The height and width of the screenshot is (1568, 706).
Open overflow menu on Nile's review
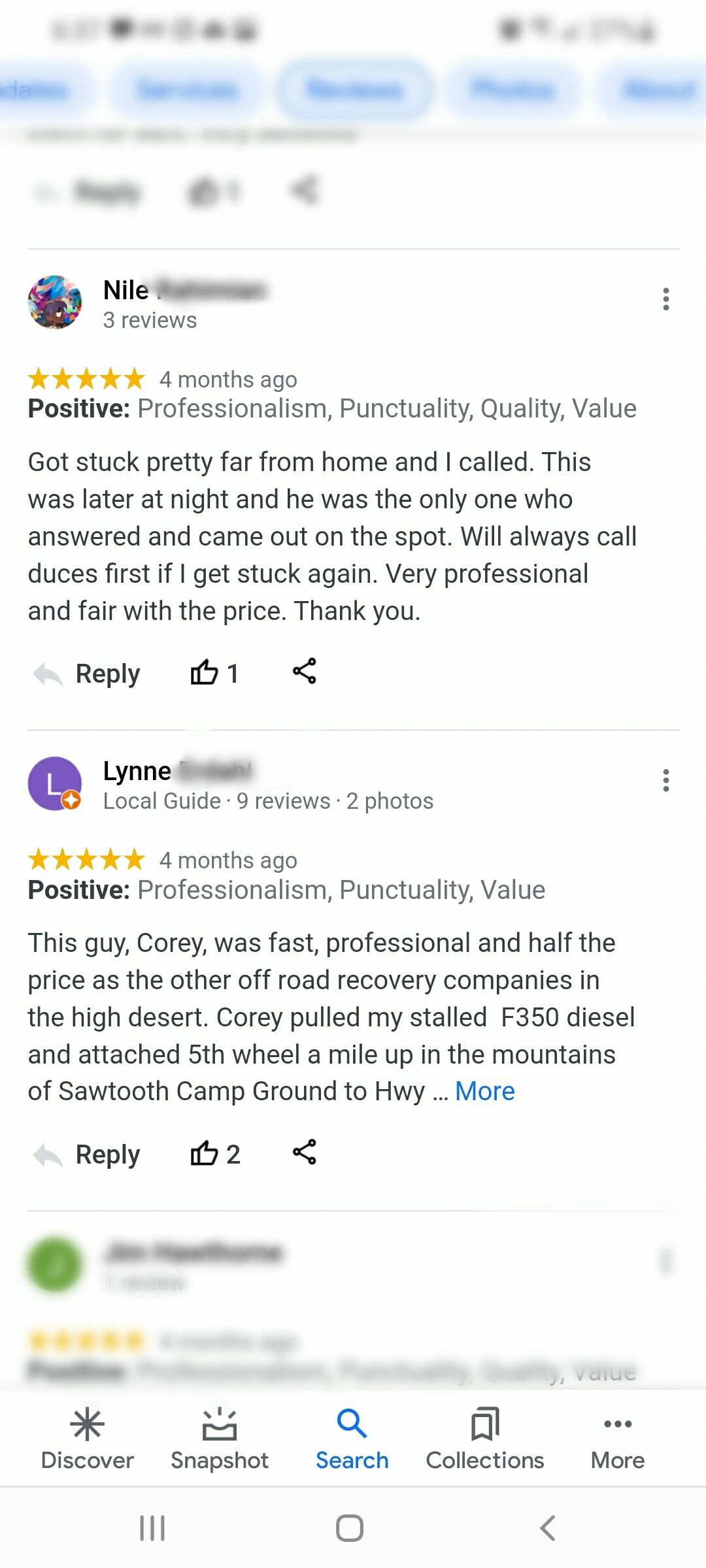665,299
